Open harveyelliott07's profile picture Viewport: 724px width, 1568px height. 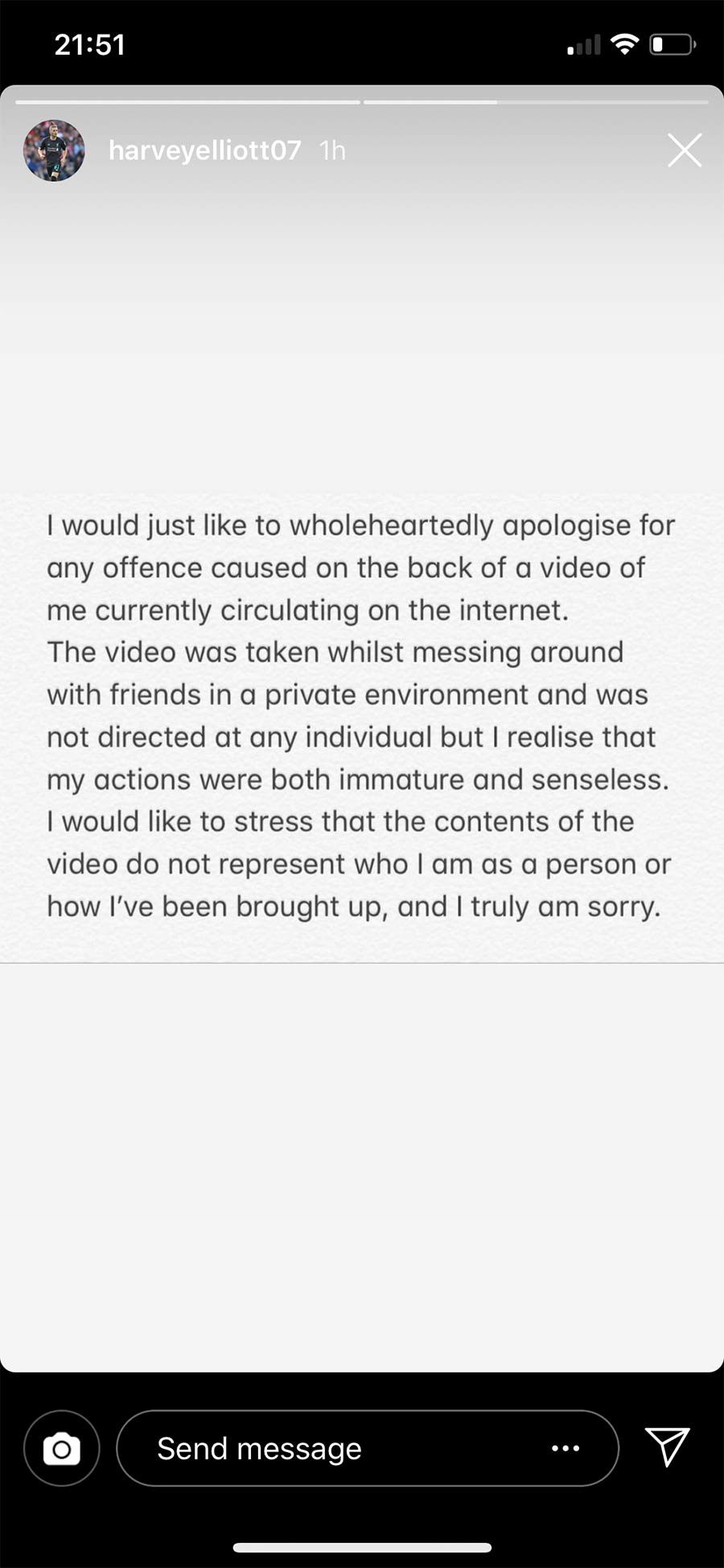[54, 150]
